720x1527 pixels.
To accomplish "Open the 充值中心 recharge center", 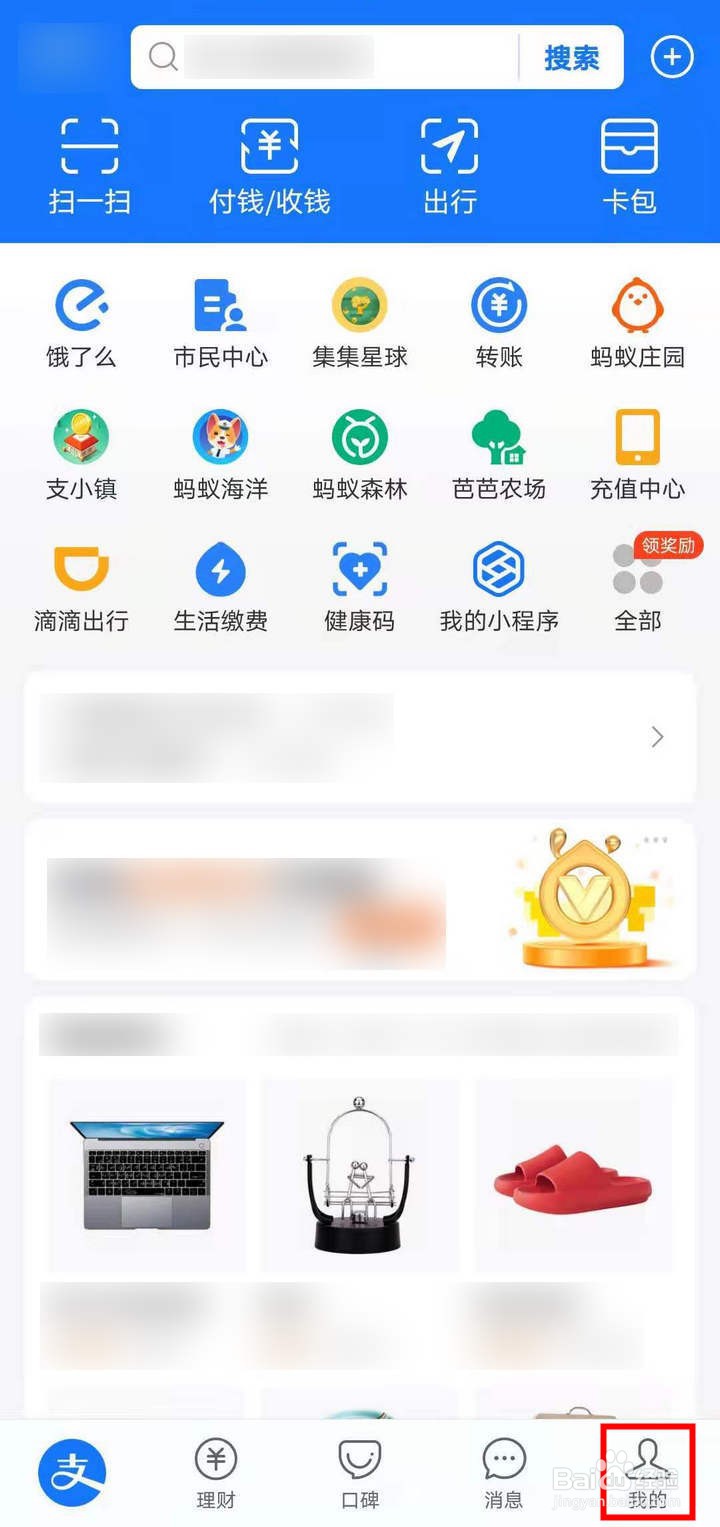I will [637, 452].
